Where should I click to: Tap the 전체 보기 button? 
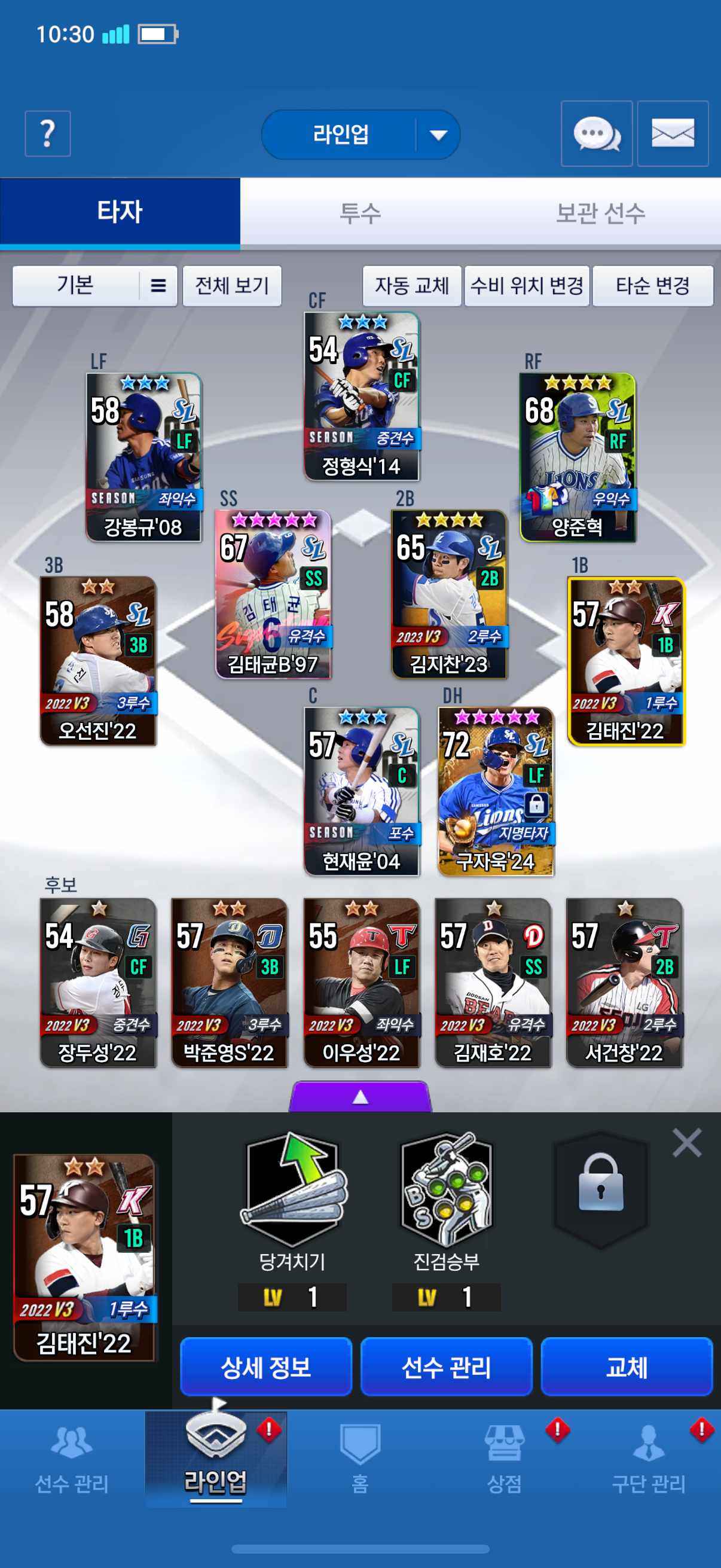point(232,285)
